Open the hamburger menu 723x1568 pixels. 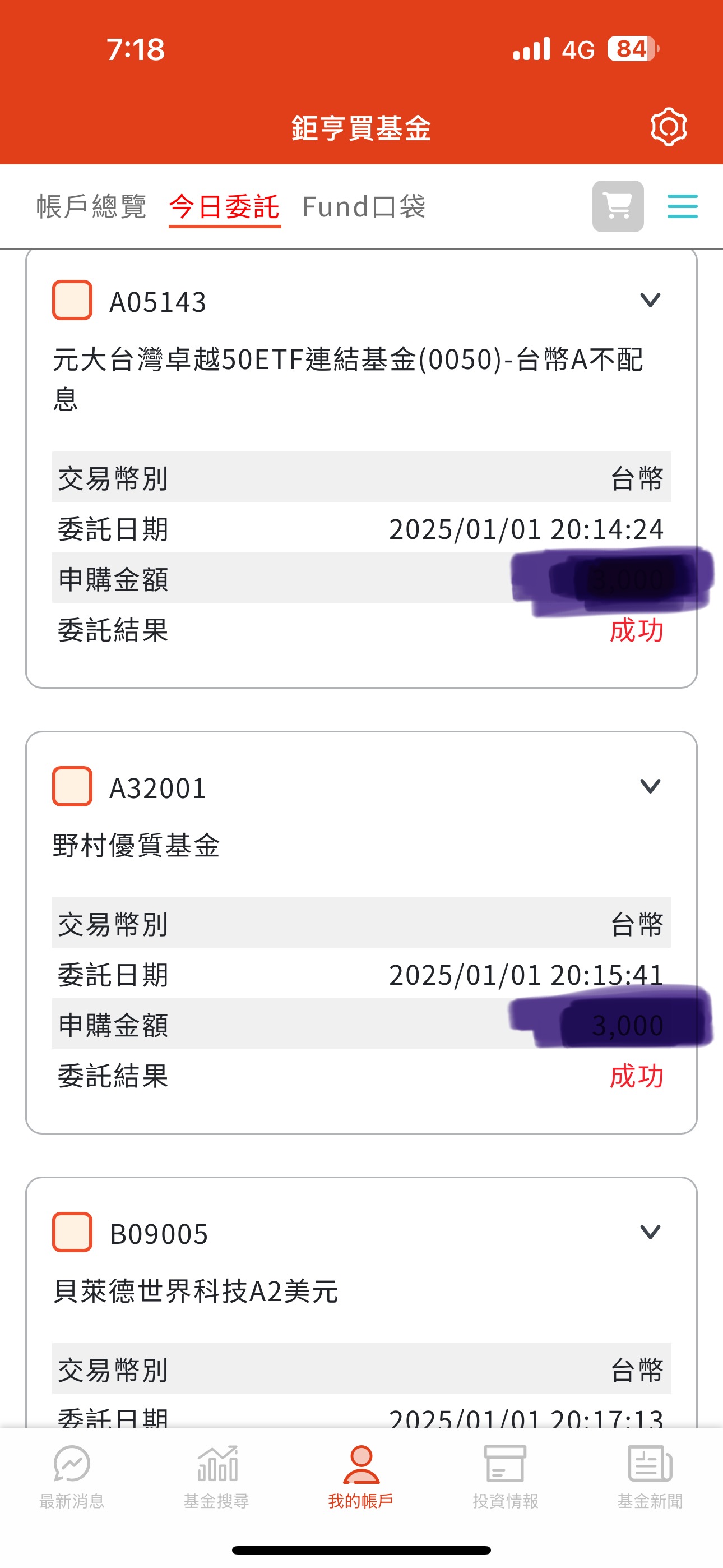click(x=682, y=206)
